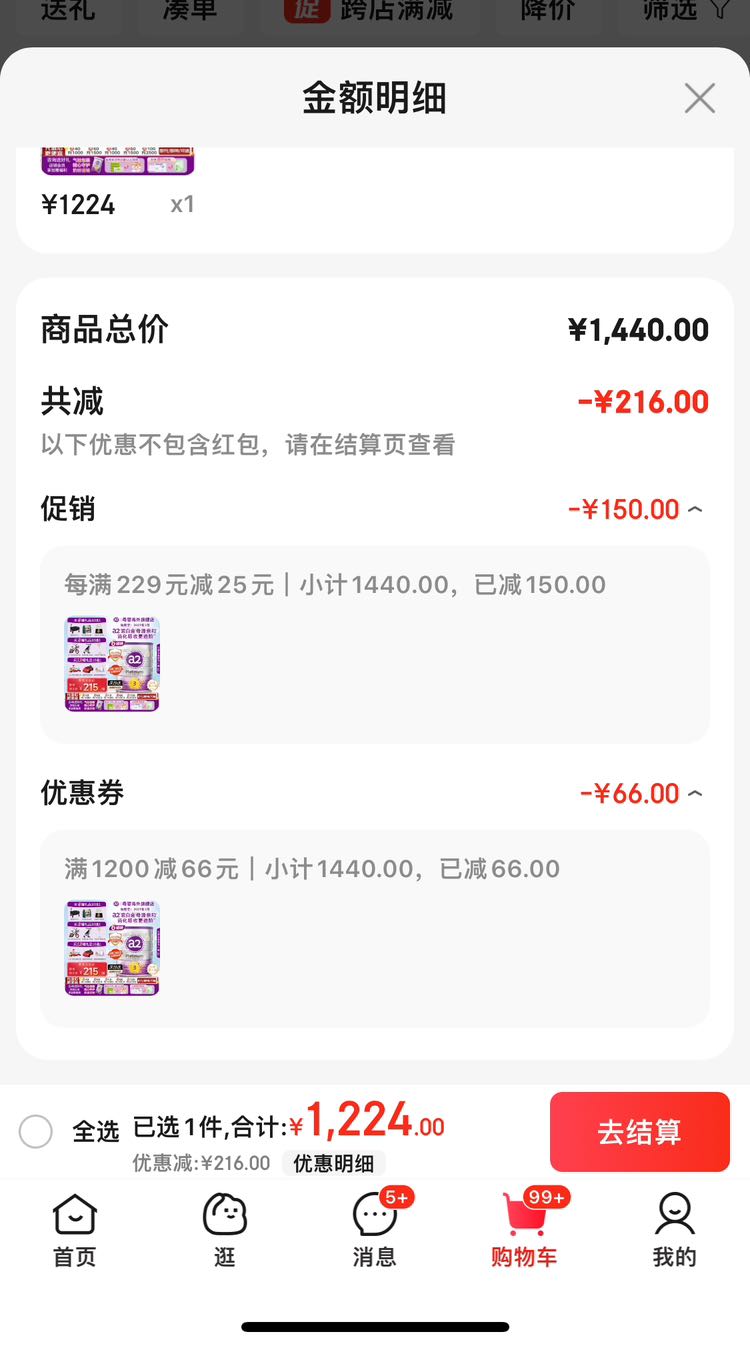
Task: Close the 金额明细 sheet
Action: coord(699,98)
